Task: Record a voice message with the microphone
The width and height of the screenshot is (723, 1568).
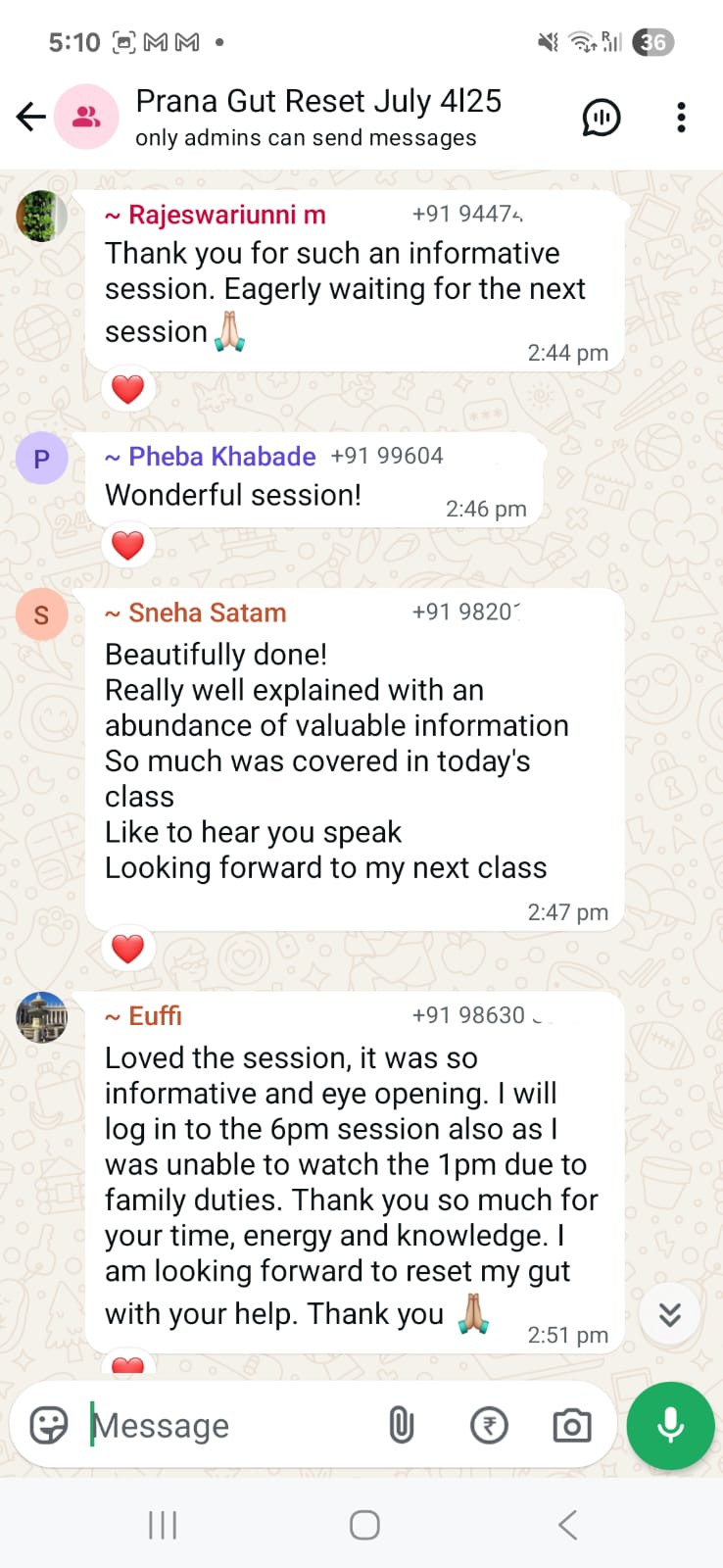Action: pyautogui.click(x=671, y=1425)
